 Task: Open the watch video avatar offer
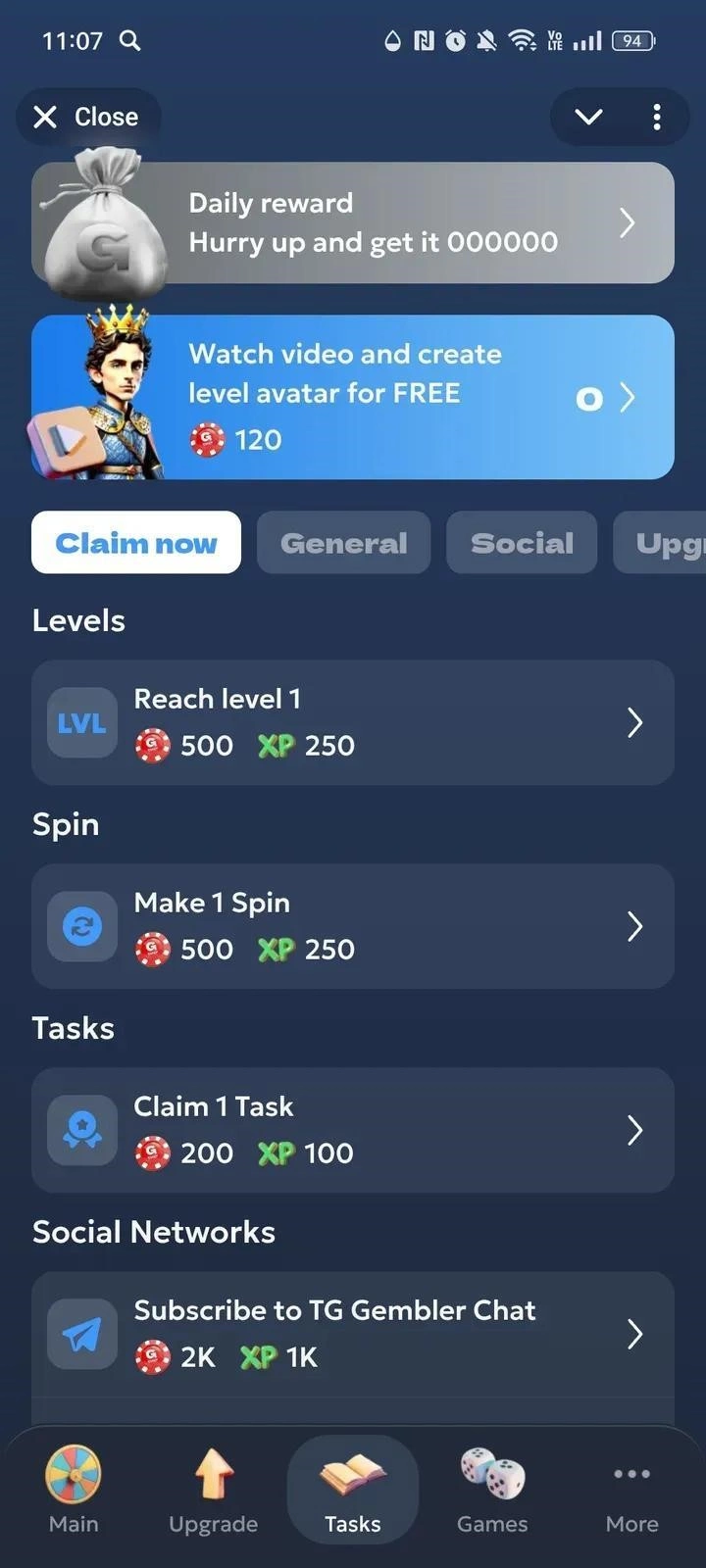pyautogui.click(x=353, y=397)
